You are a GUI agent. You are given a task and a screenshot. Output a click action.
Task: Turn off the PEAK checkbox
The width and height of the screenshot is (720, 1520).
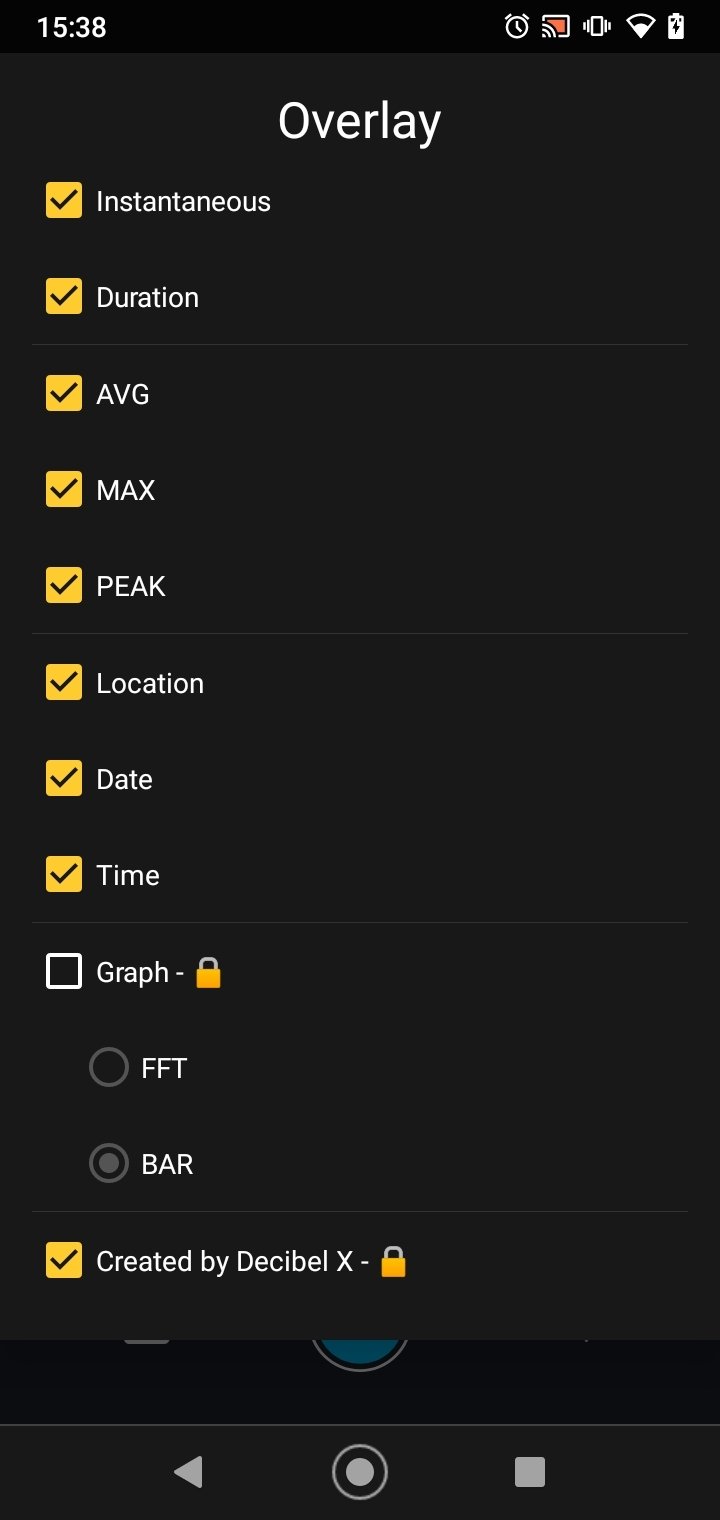point(64,586)
